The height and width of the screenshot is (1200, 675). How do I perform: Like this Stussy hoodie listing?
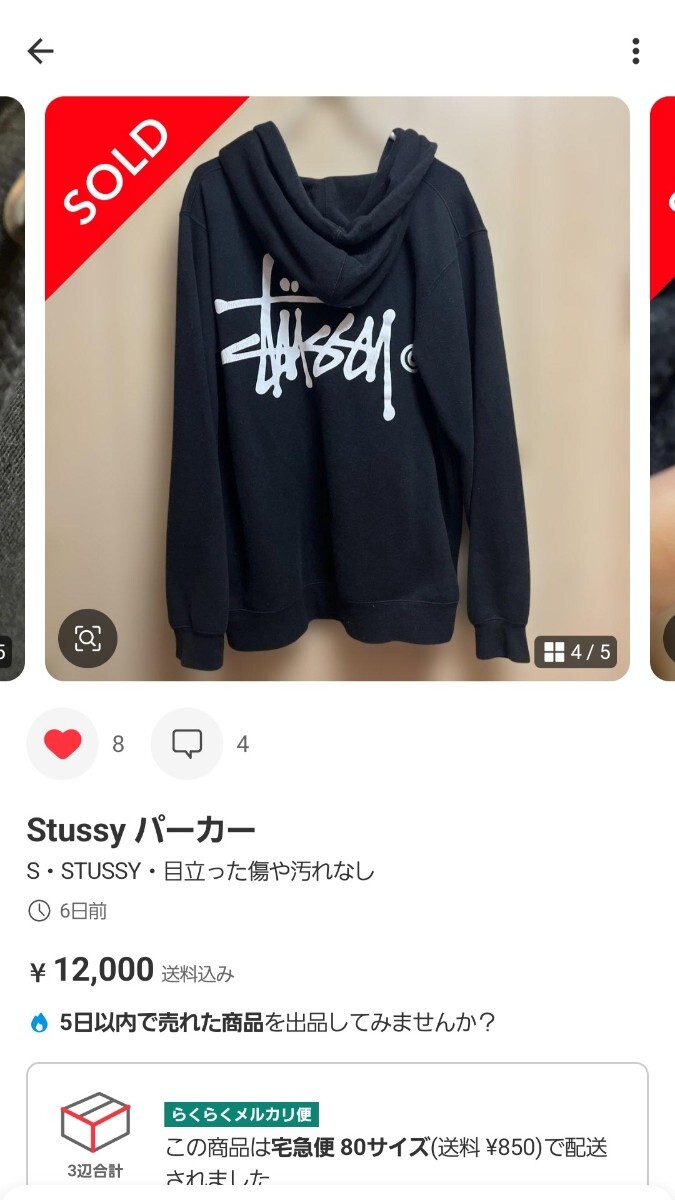62,744
